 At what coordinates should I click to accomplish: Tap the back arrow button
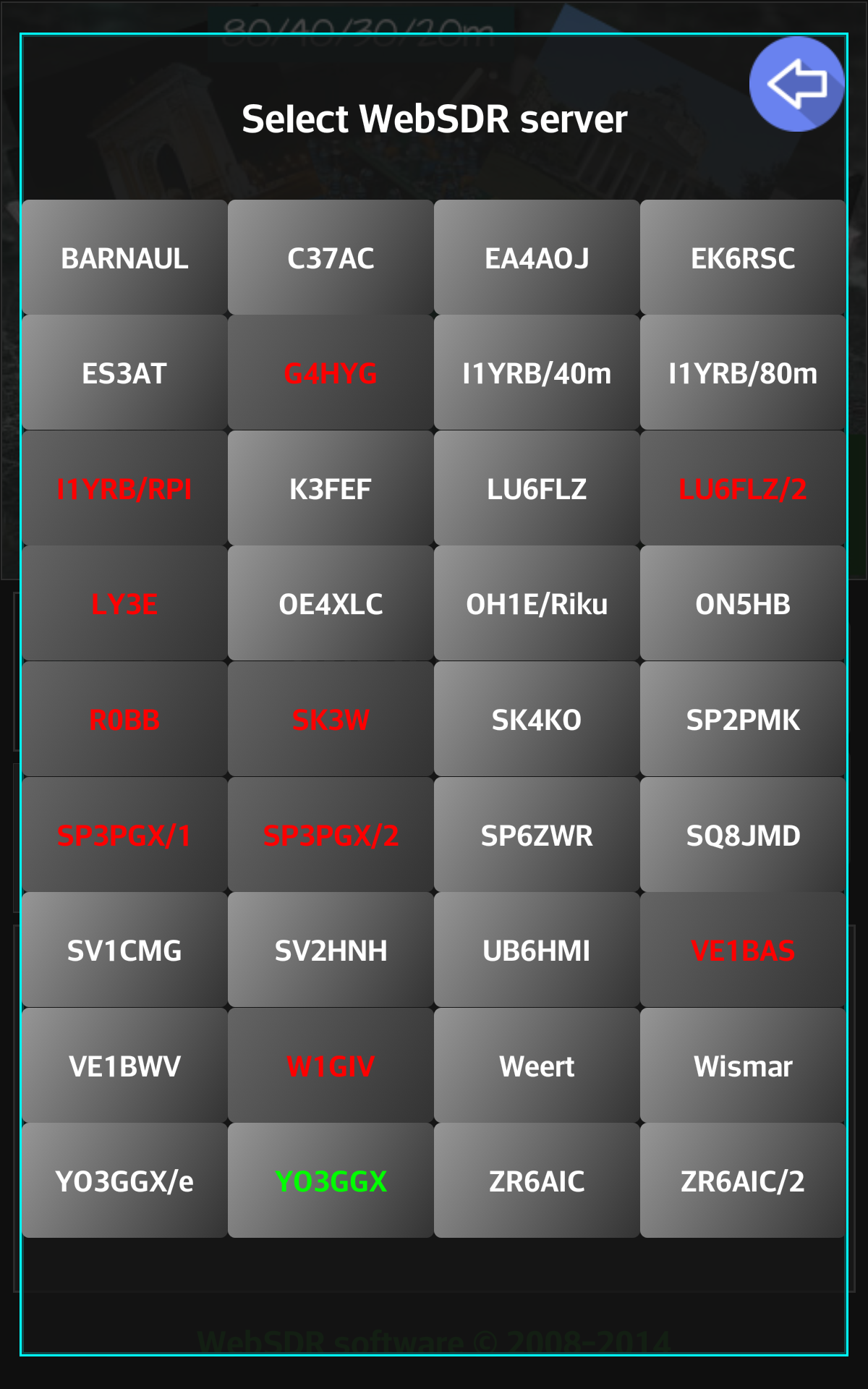click(x=796, y=84)
